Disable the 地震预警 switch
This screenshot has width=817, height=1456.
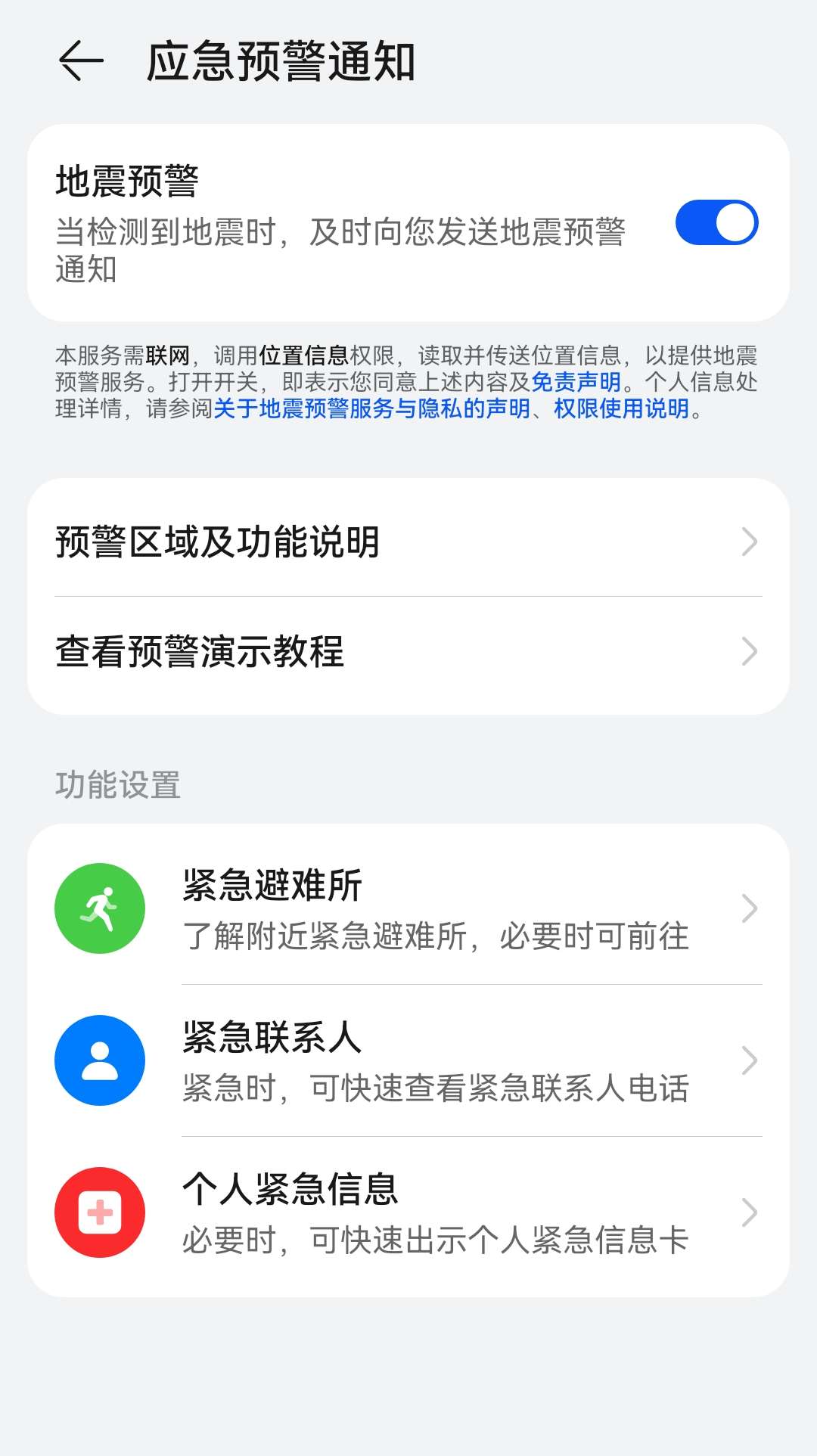(x=716, y=222)
